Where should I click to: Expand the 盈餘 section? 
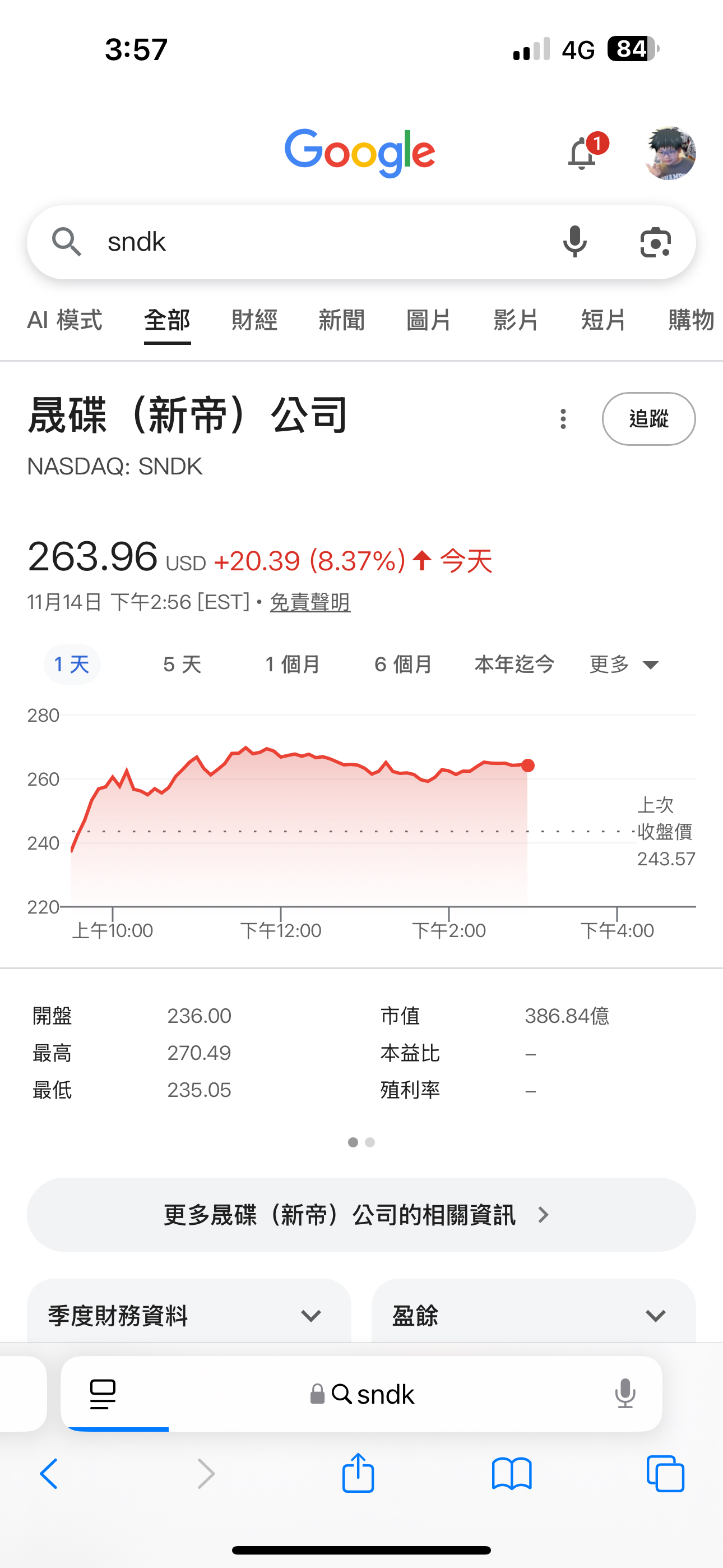tap(533, 1316)
